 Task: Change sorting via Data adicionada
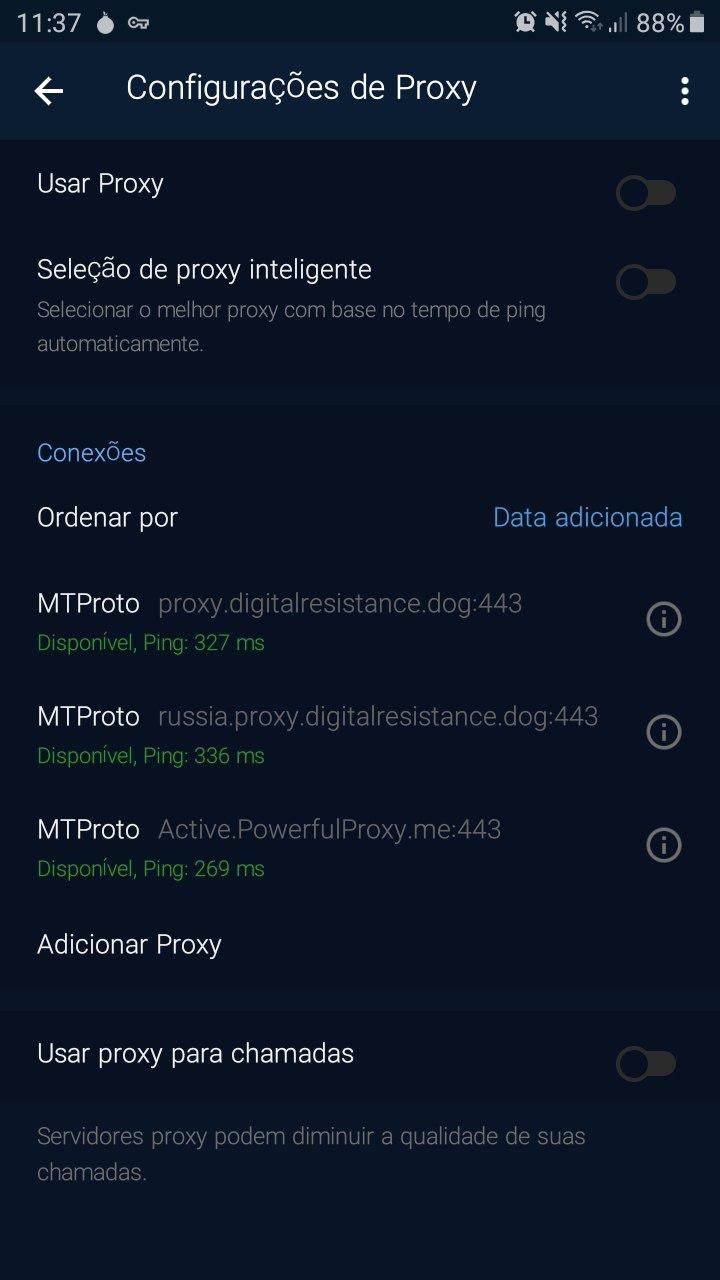pos(587,517)
